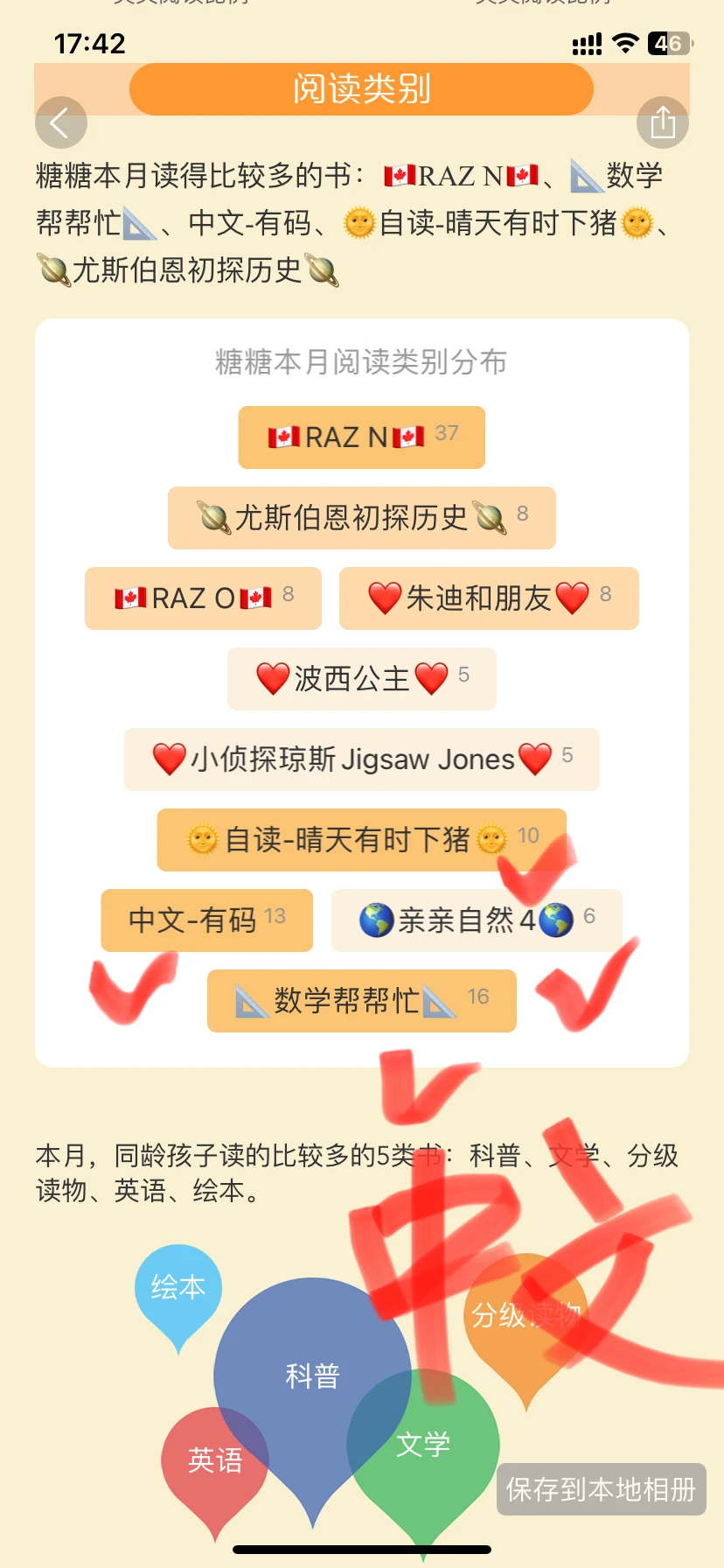Select the 小侦探琼斯 Jigsaw Jones chip
Screen dimensions: 724x1568
361,759
